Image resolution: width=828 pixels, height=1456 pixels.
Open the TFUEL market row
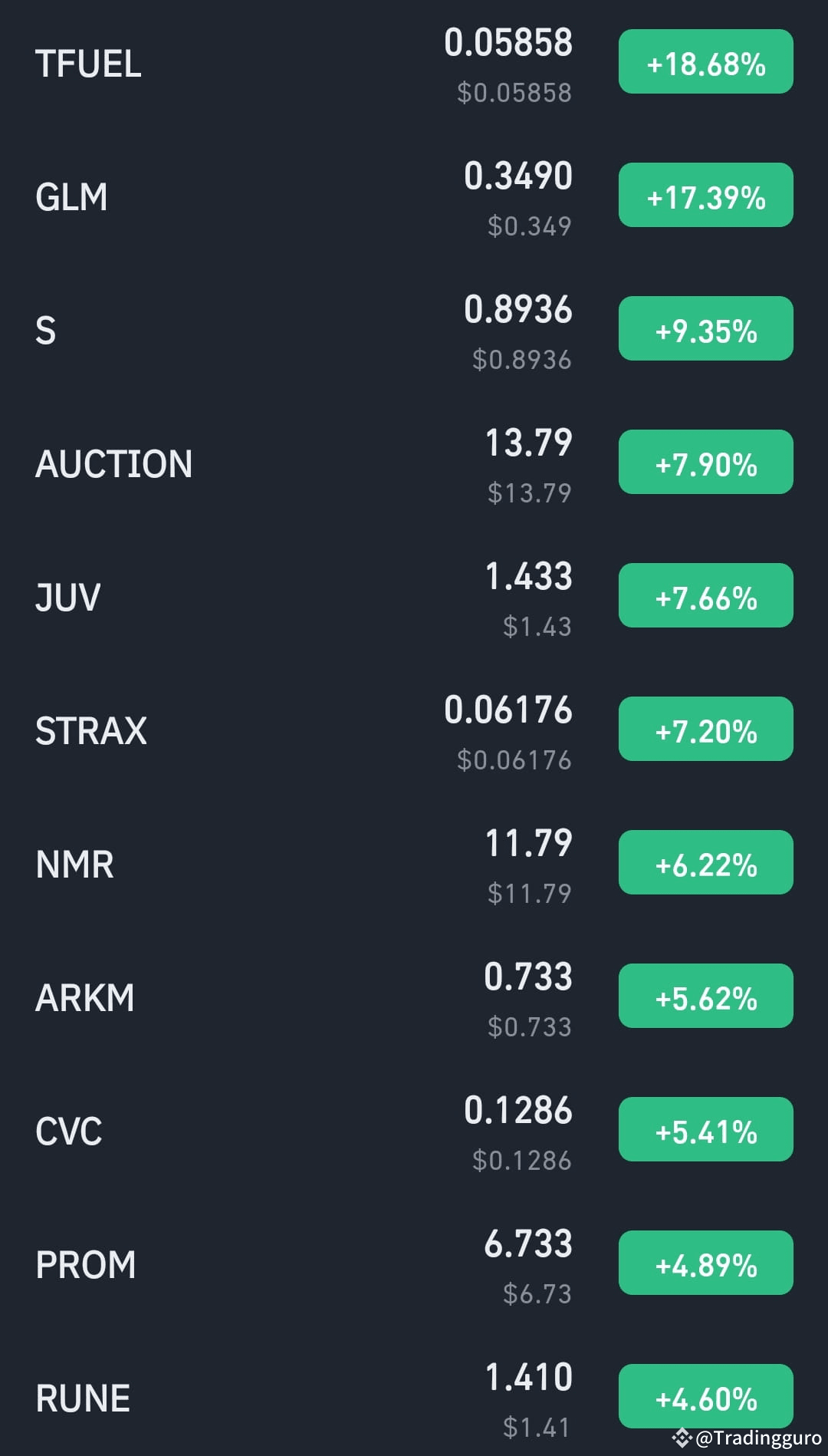tap(88, 64)
